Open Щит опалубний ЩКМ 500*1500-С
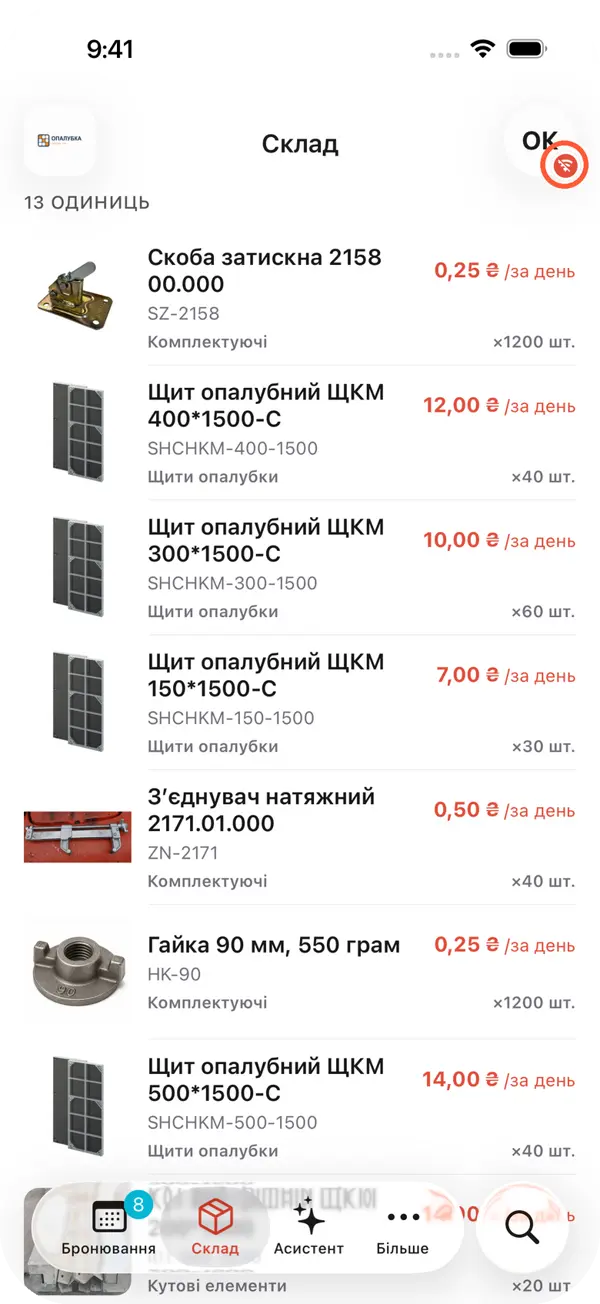 (x=300, y=1108)
